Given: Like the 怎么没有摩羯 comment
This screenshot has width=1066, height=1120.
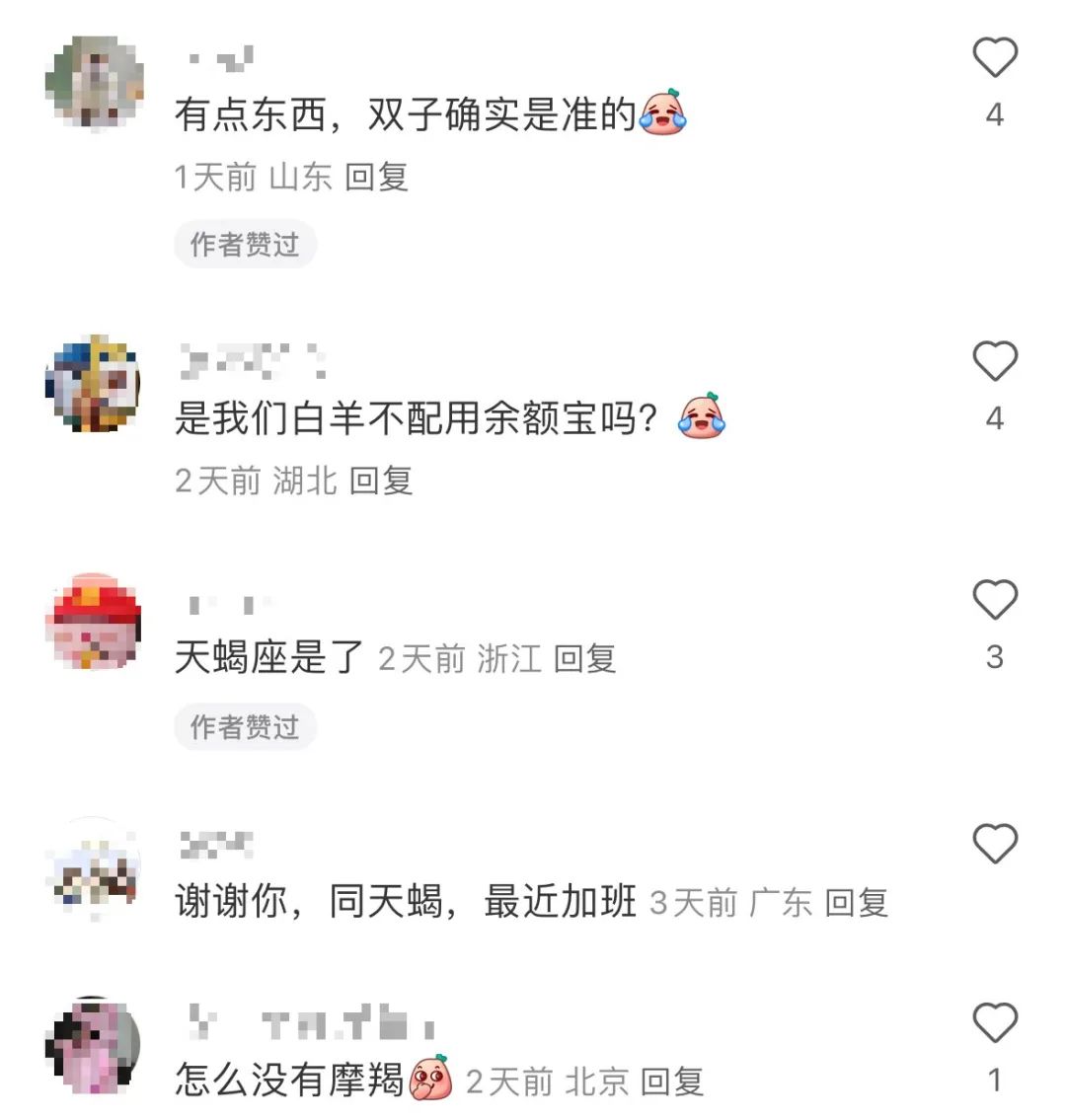Looking at the screenshot, I should coord(995,1023).
